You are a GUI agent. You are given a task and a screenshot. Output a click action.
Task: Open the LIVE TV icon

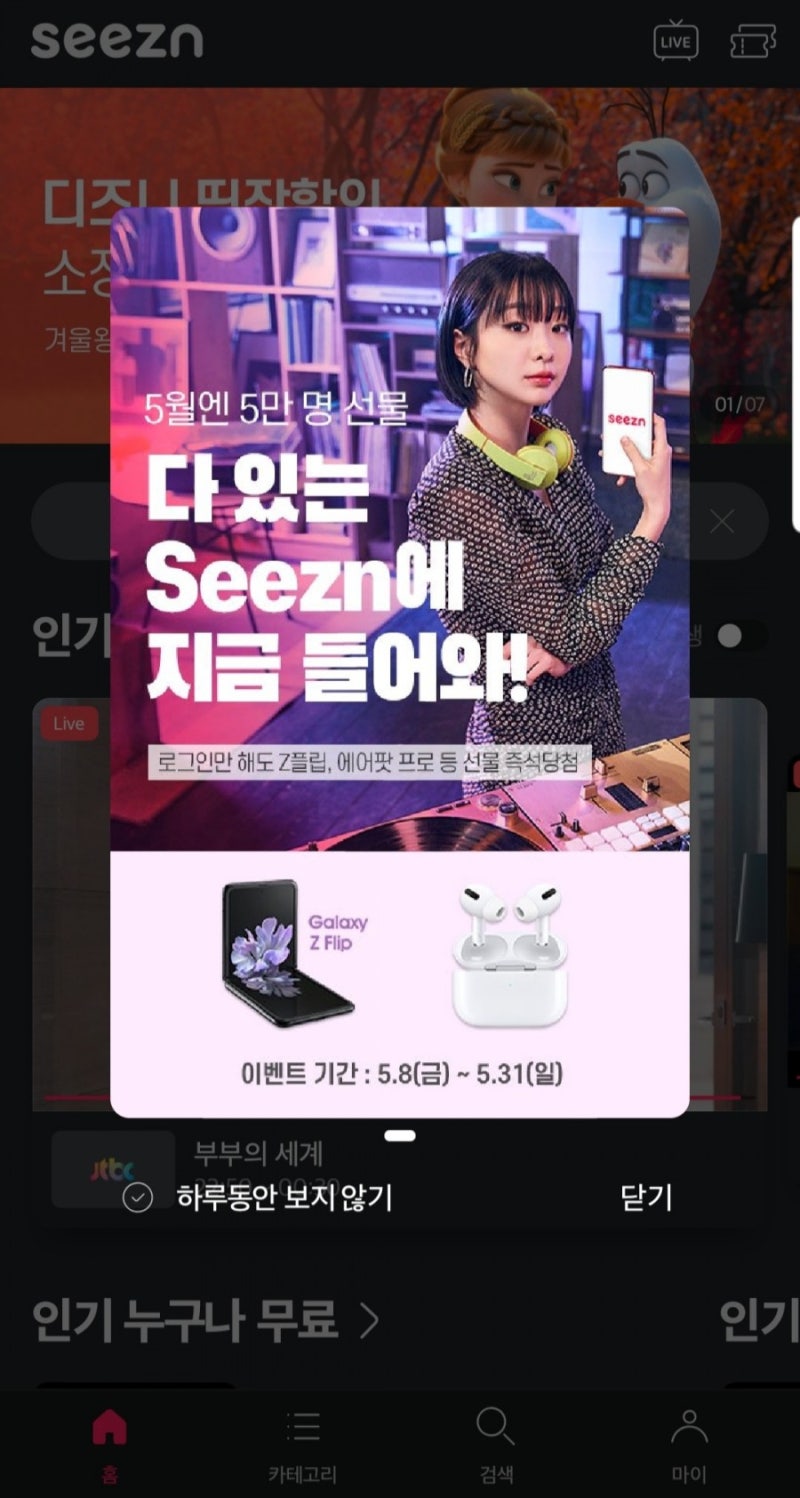tap(676, 41)
